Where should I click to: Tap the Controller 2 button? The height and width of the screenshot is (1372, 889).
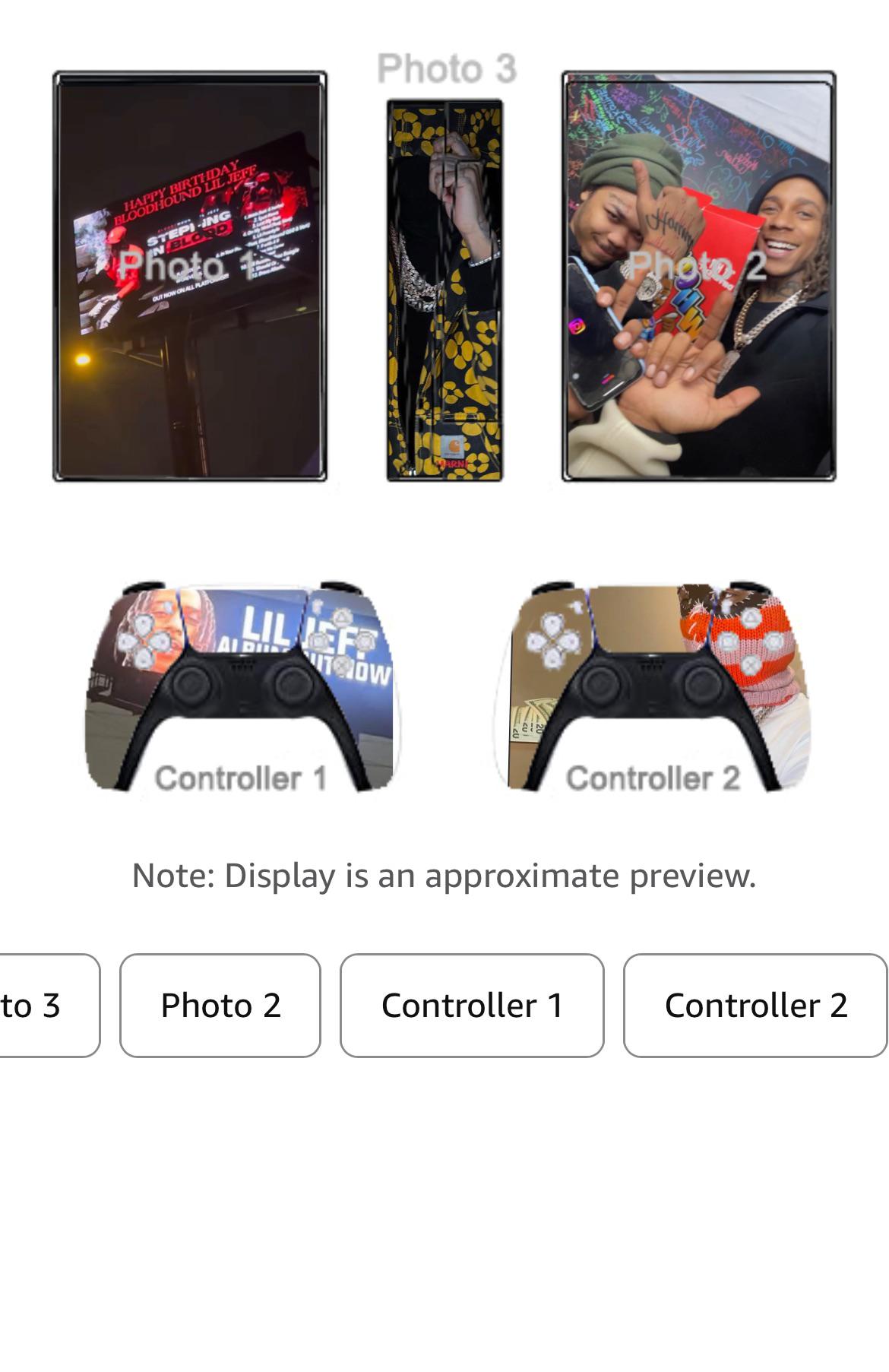755,1005
